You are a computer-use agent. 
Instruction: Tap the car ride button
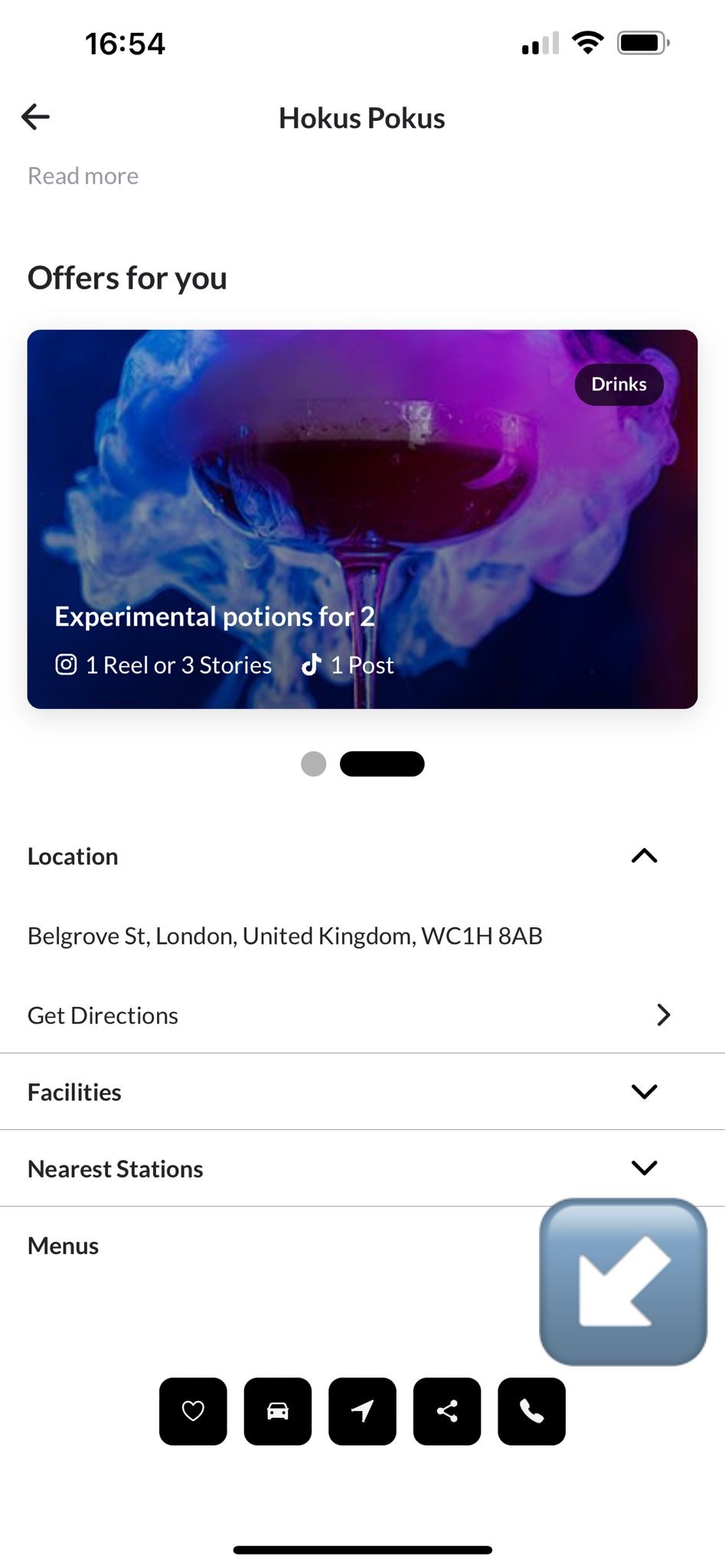click(x=278, y=1411)
